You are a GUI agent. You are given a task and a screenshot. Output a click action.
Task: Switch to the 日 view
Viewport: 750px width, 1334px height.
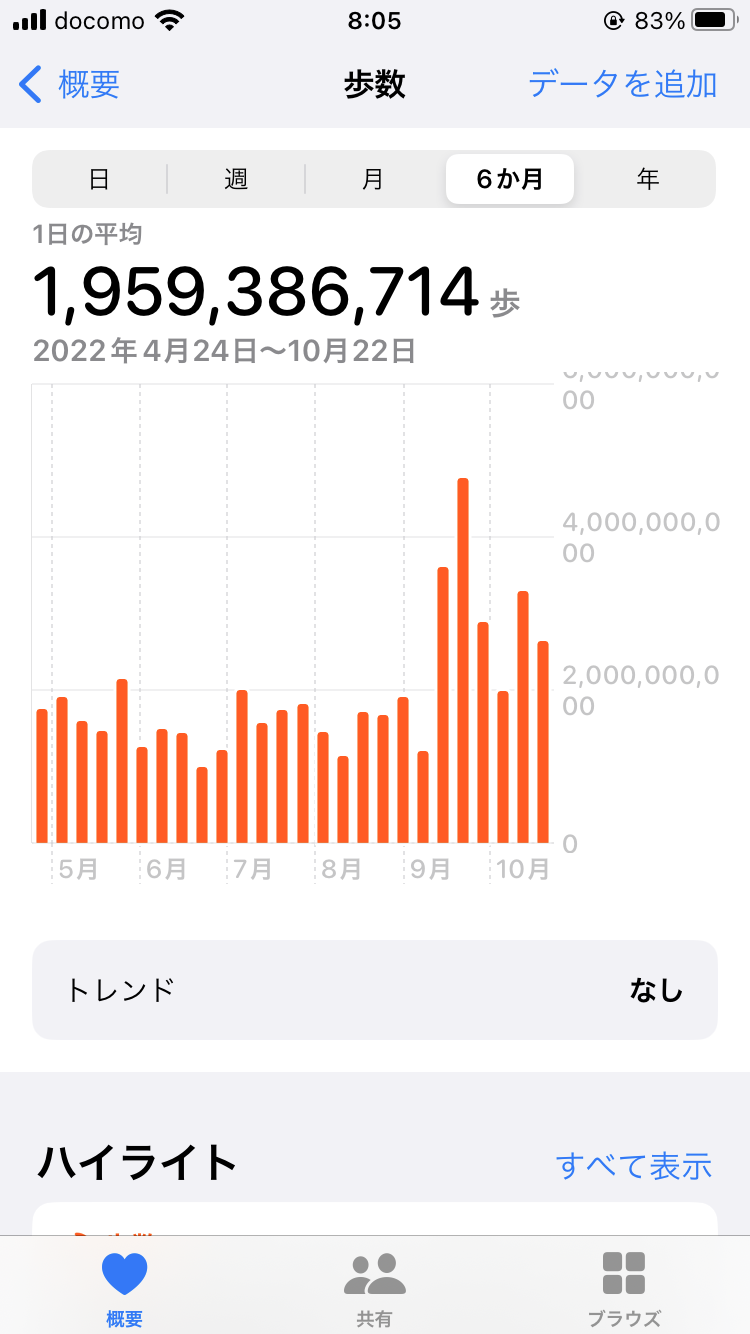click(99, 179)
